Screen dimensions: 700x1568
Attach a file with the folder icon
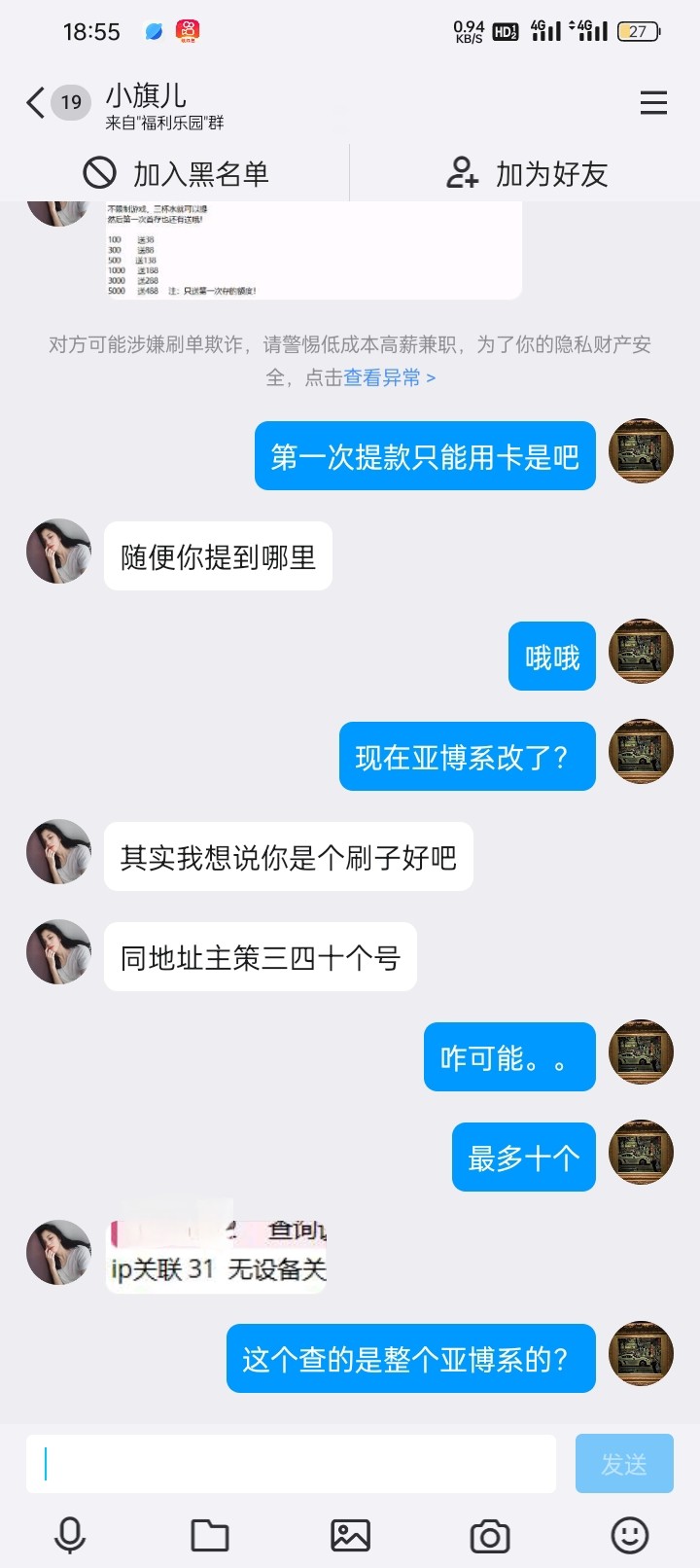point(210,1536)
